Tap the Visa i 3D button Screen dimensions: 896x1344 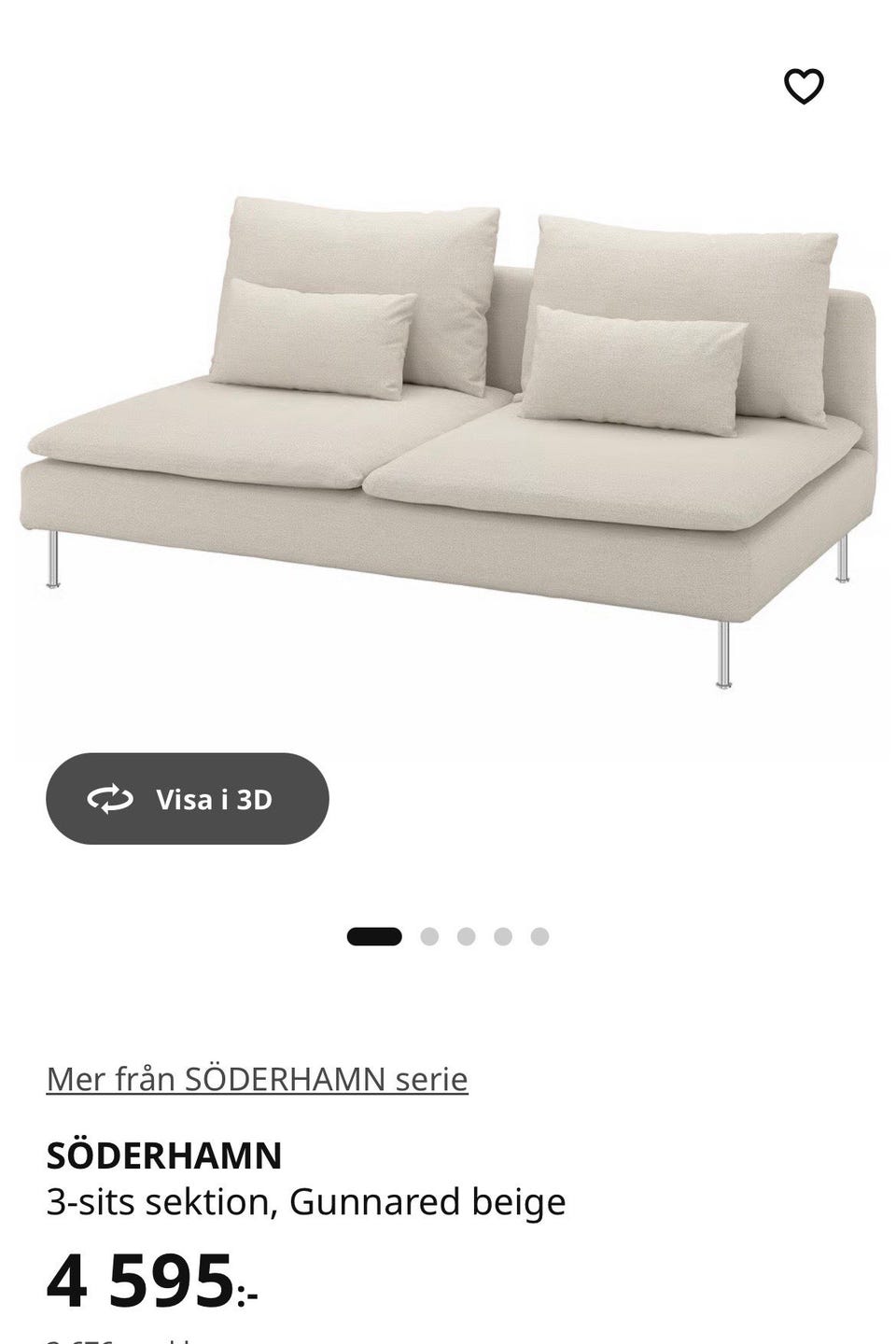coord(188,799)
